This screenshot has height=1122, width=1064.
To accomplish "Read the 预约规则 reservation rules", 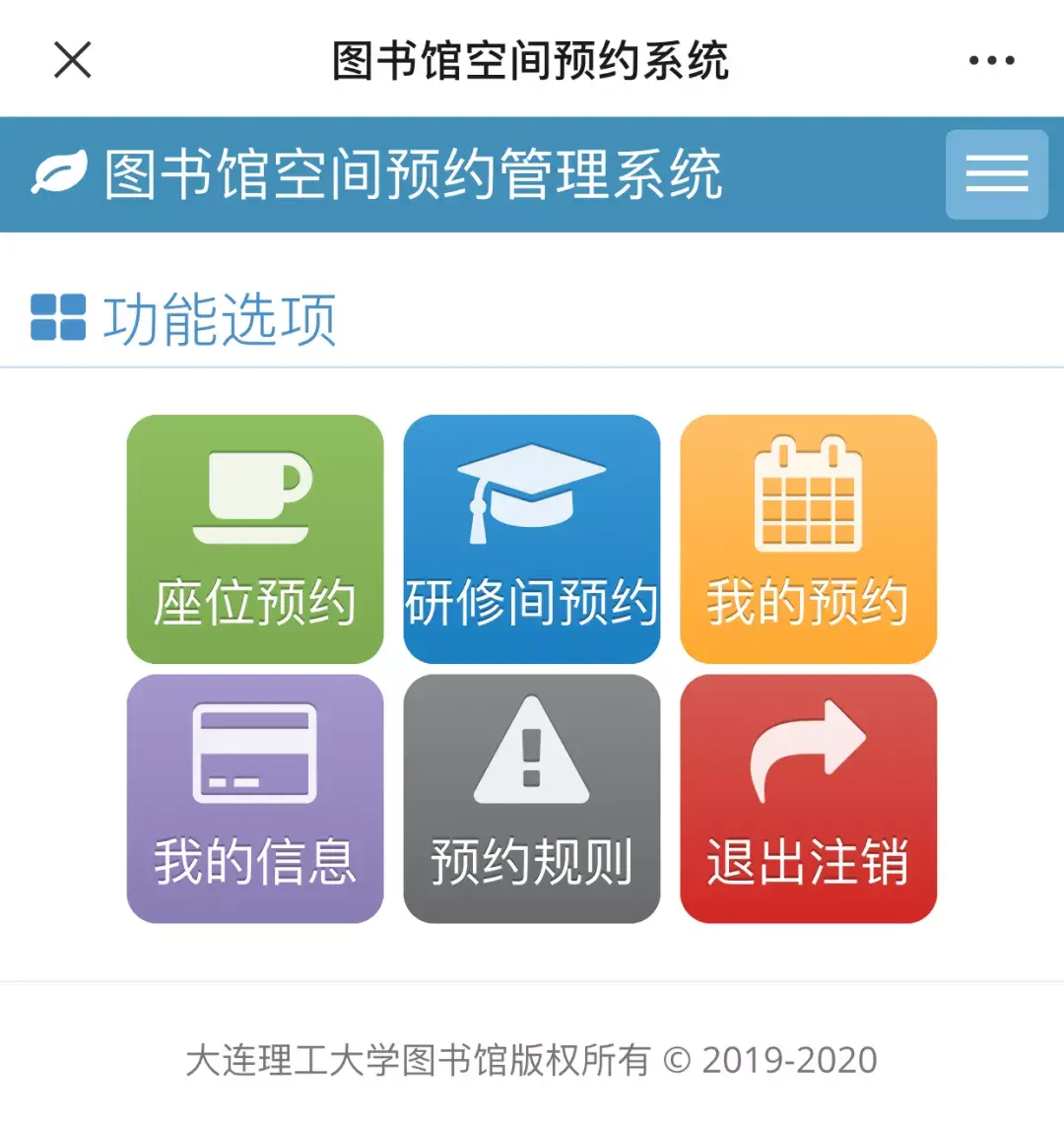I will (x=532, y=799).
